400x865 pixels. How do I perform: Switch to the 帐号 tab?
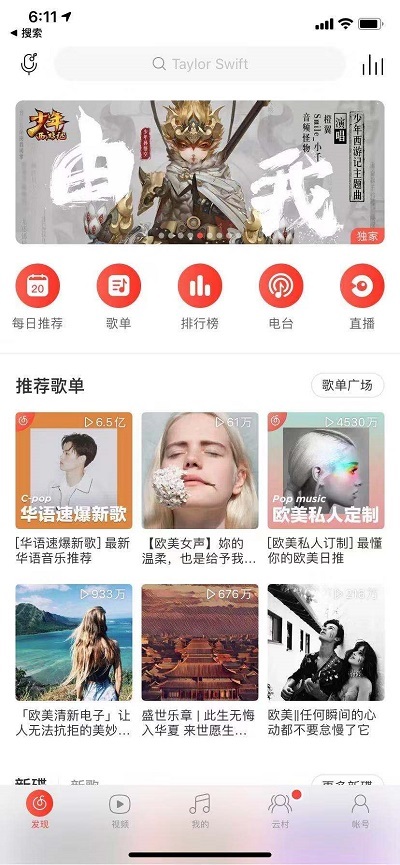(360, 811)
